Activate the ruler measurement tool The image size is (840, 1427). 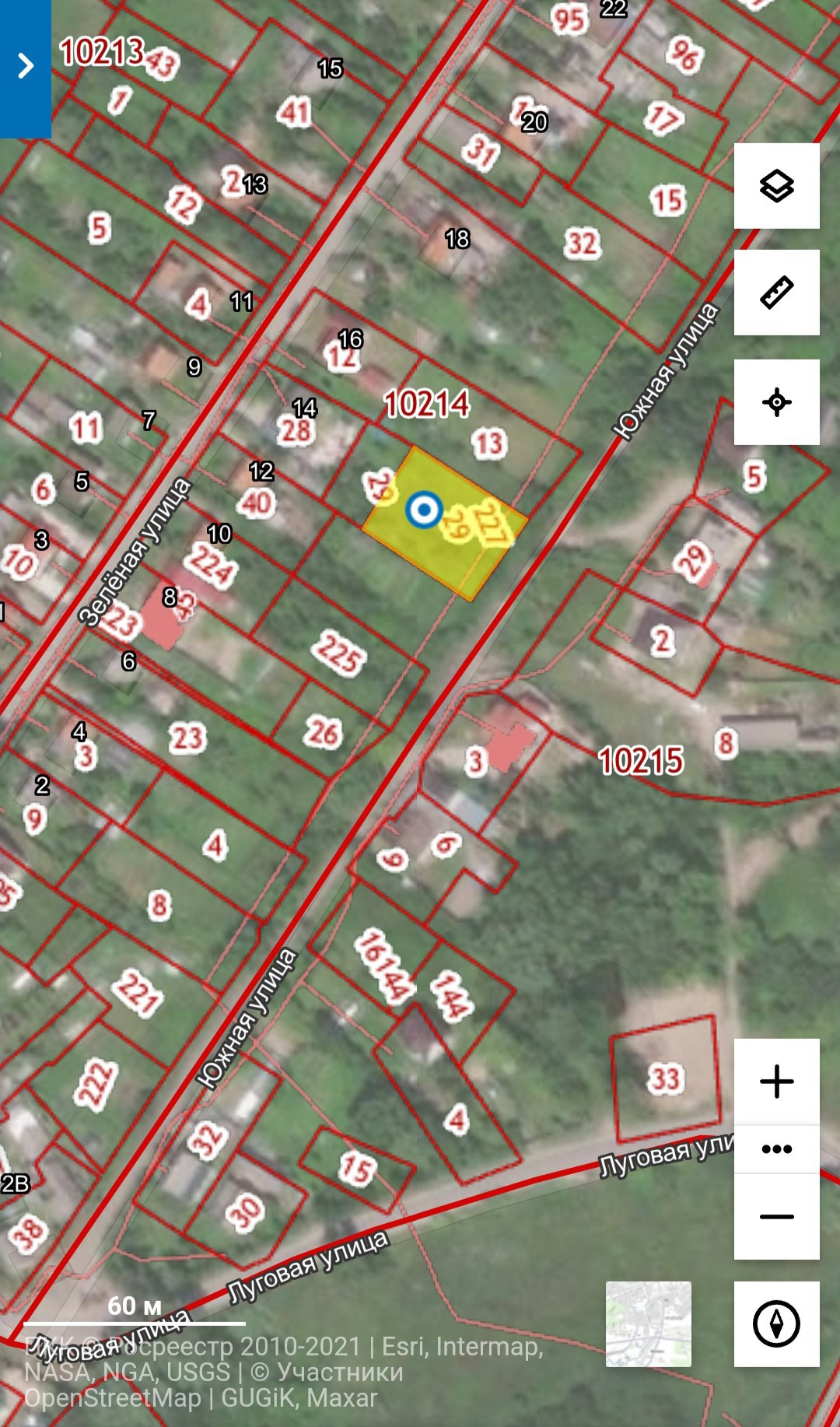point(776,293)
